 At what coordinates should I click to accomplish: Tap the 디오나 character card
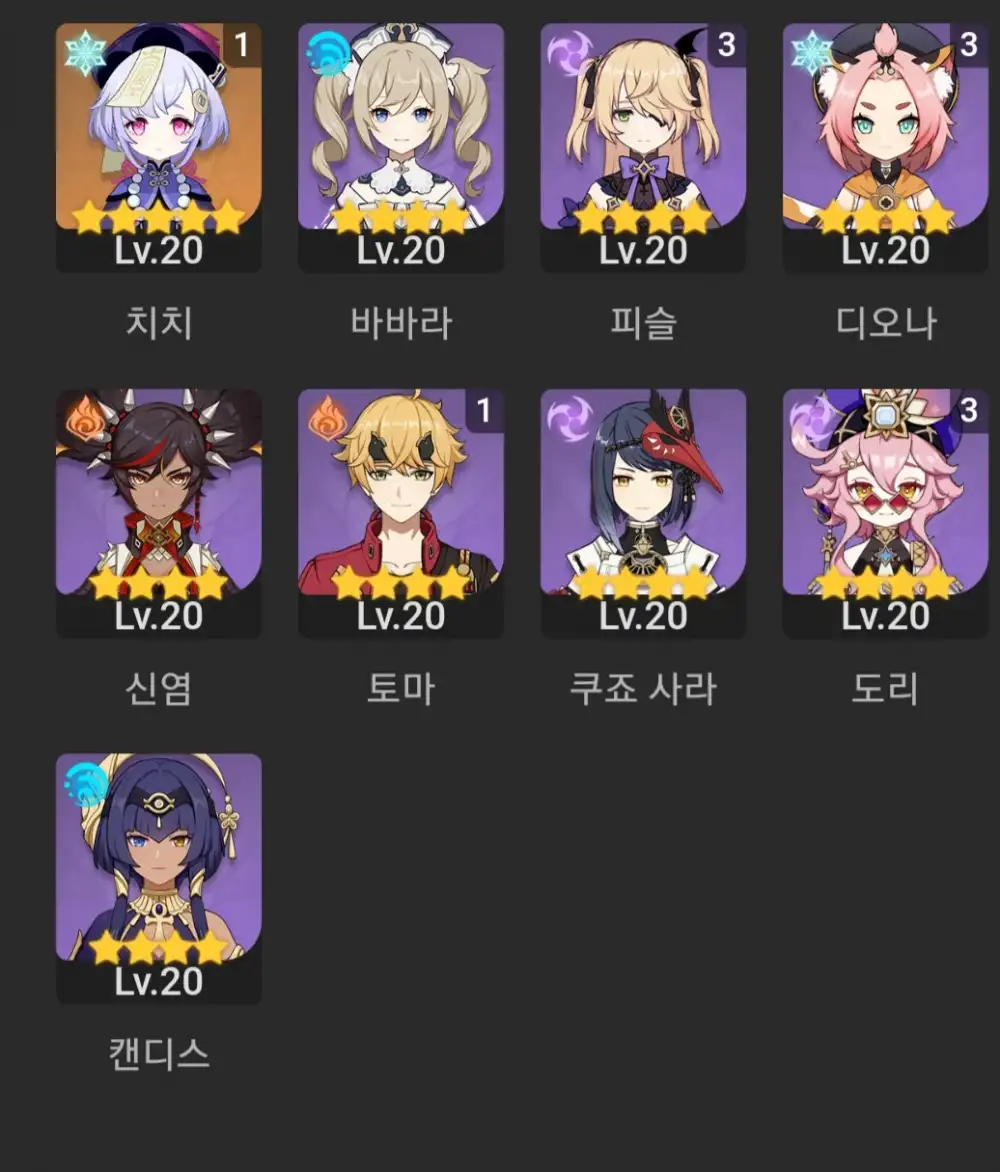coord(885,147)
